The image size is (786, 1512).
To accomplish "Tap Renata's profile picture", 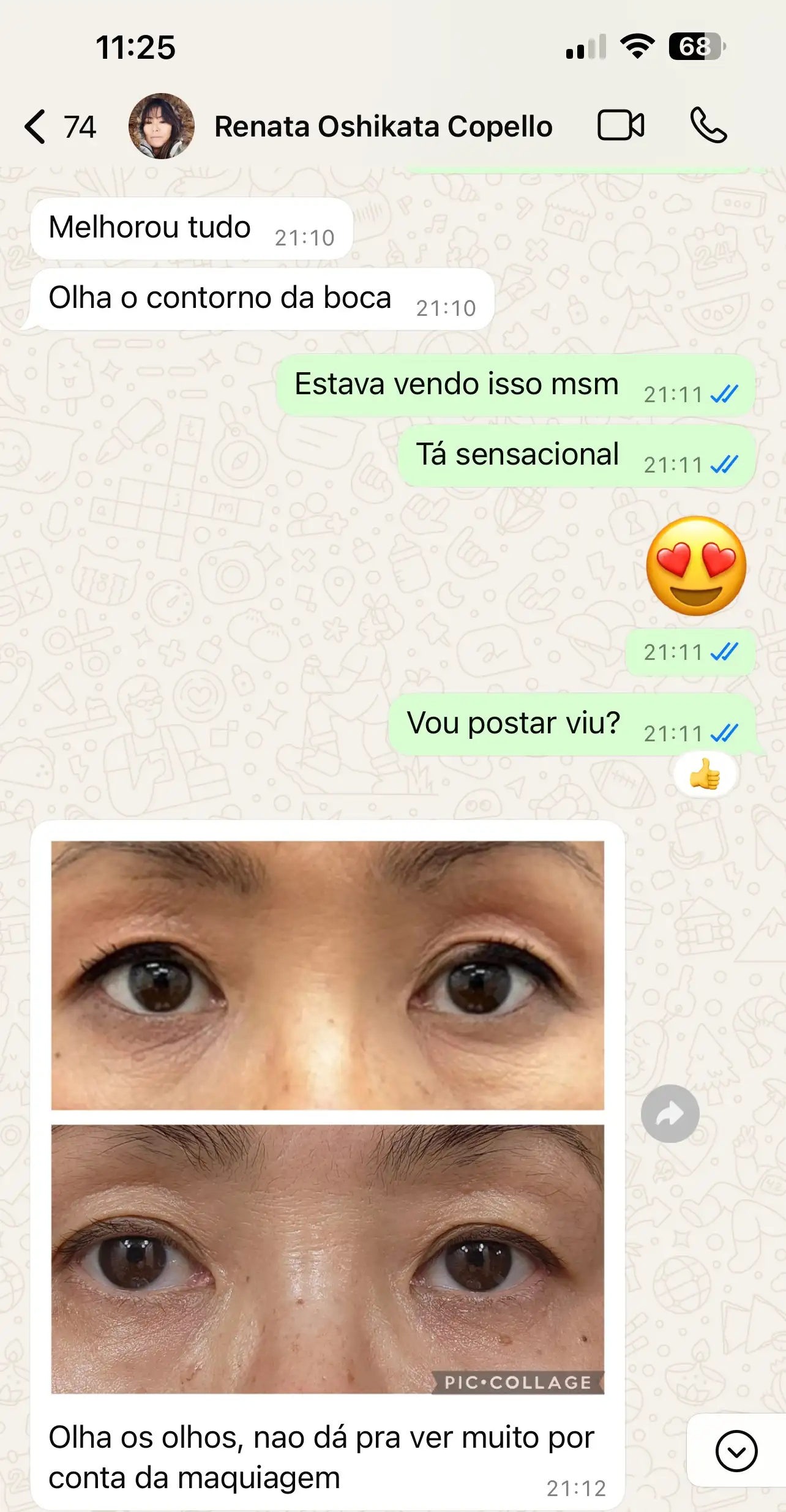I will (x=161, y=126).
